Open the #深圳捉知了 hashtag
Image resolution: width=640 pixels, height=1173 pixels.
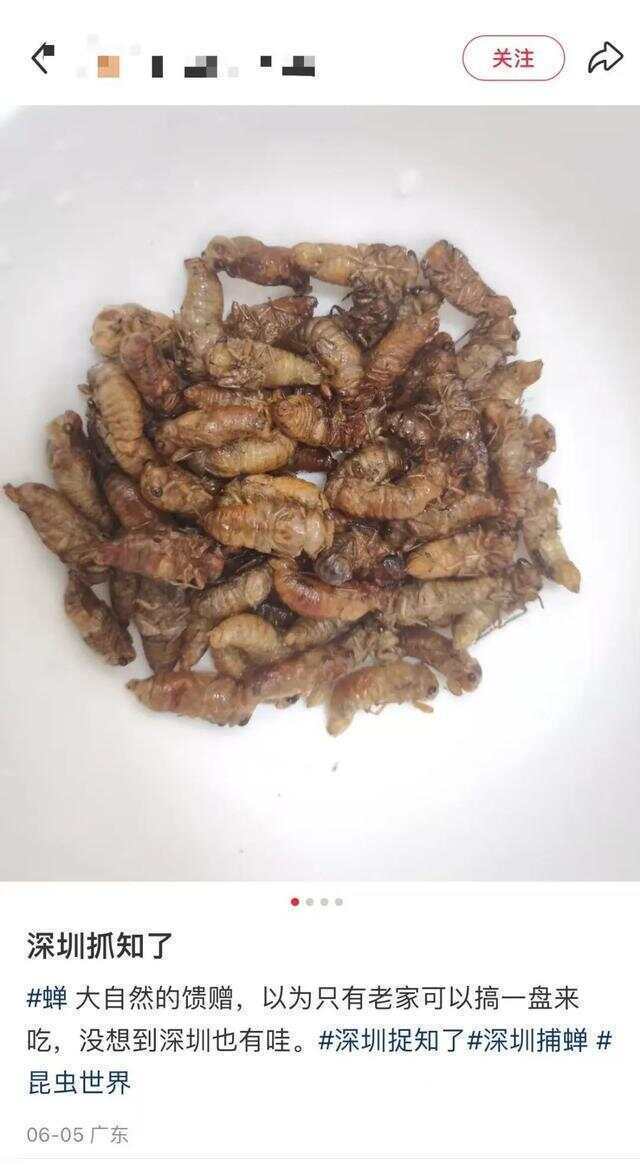coord(391,1040)
